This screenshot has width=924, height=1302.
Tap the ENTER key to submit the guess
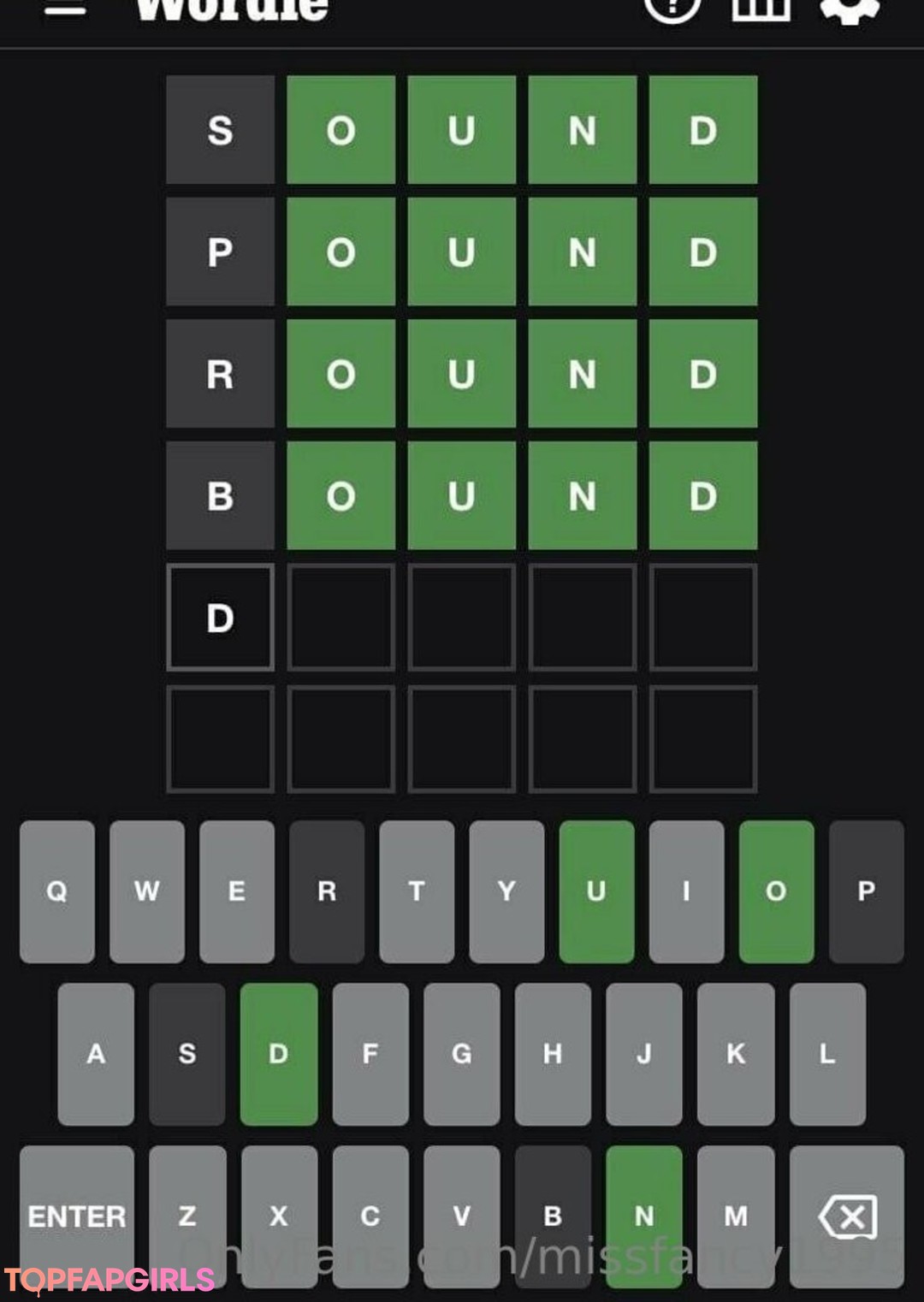77,1215
